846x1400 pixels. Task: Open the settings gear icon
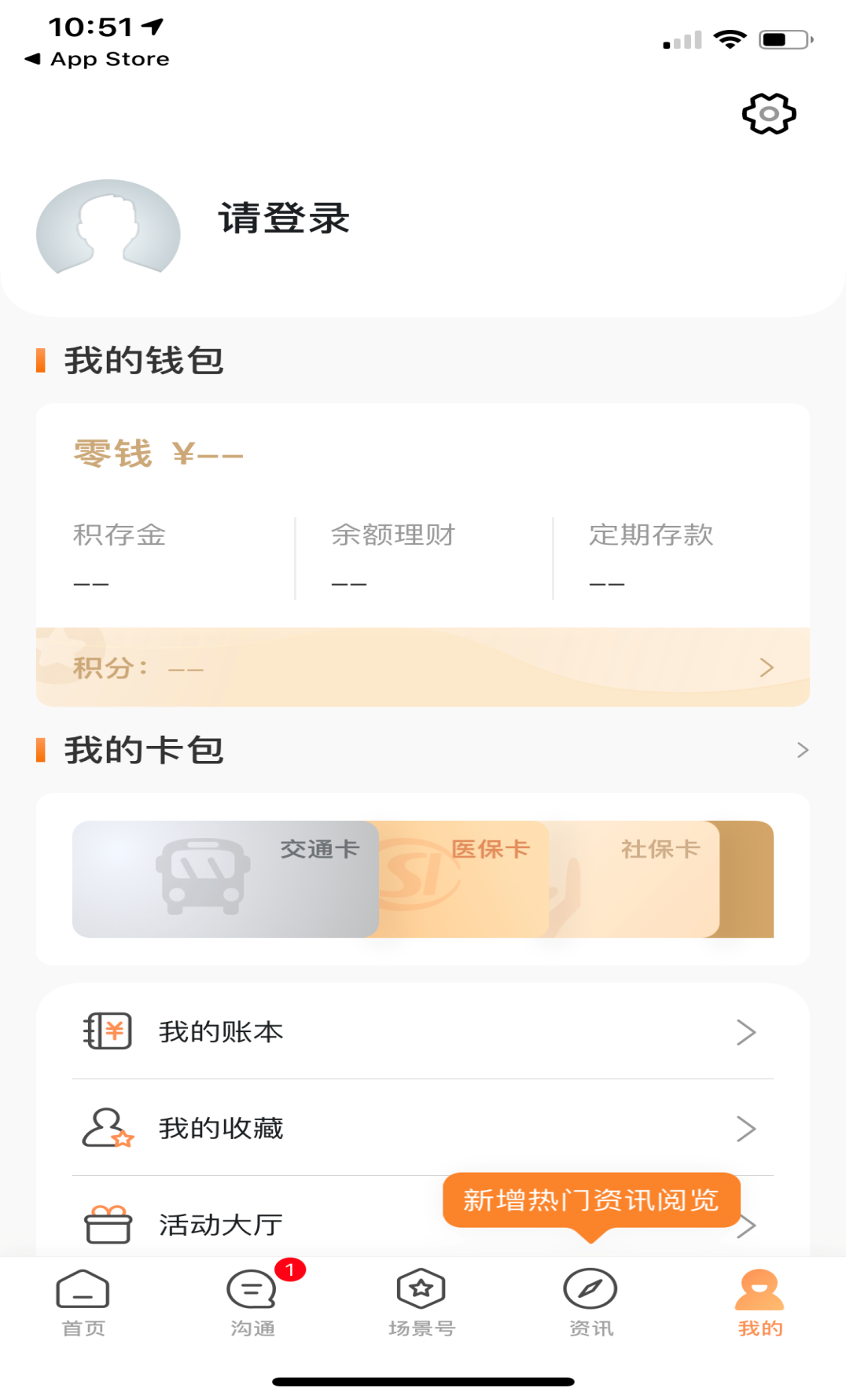769,114
